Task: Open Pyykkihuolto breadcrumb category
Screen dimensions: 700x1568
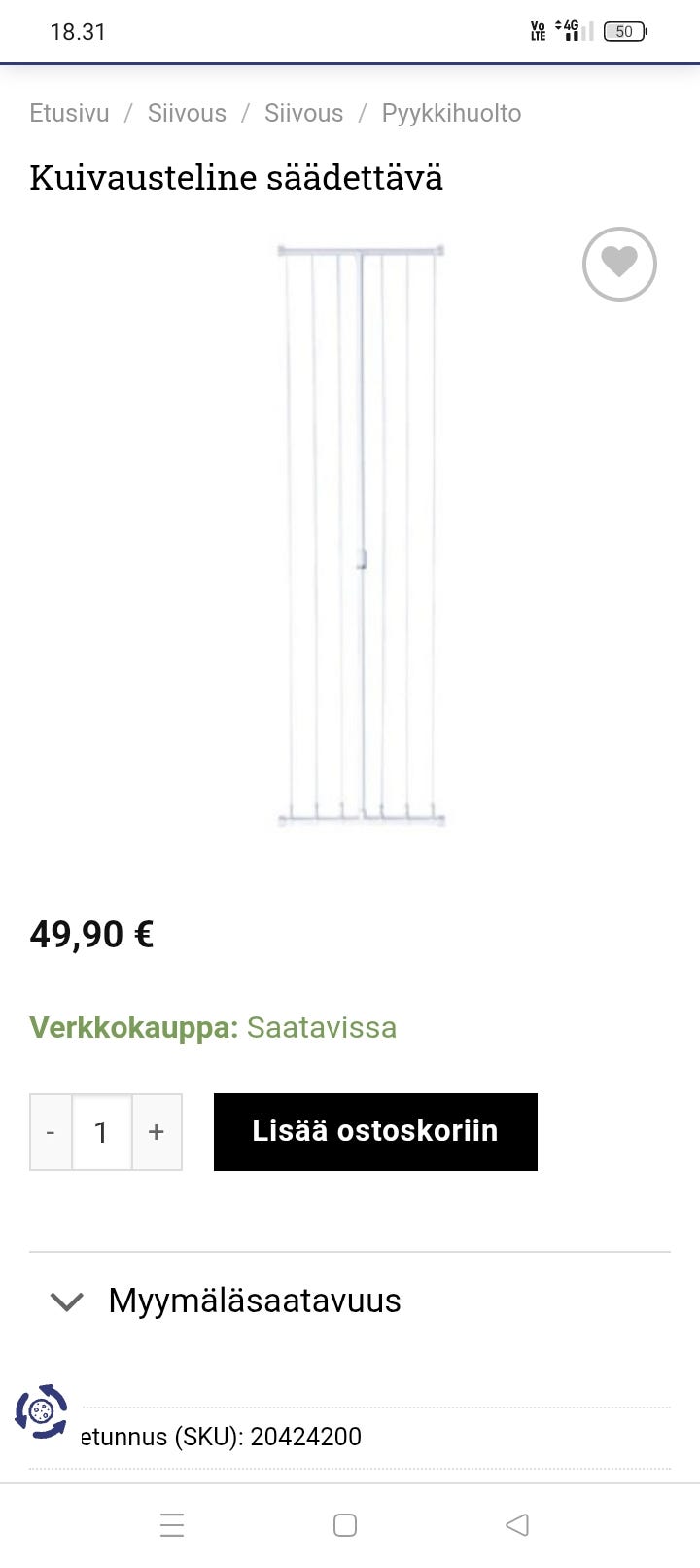Action: [x=451, y=113]
